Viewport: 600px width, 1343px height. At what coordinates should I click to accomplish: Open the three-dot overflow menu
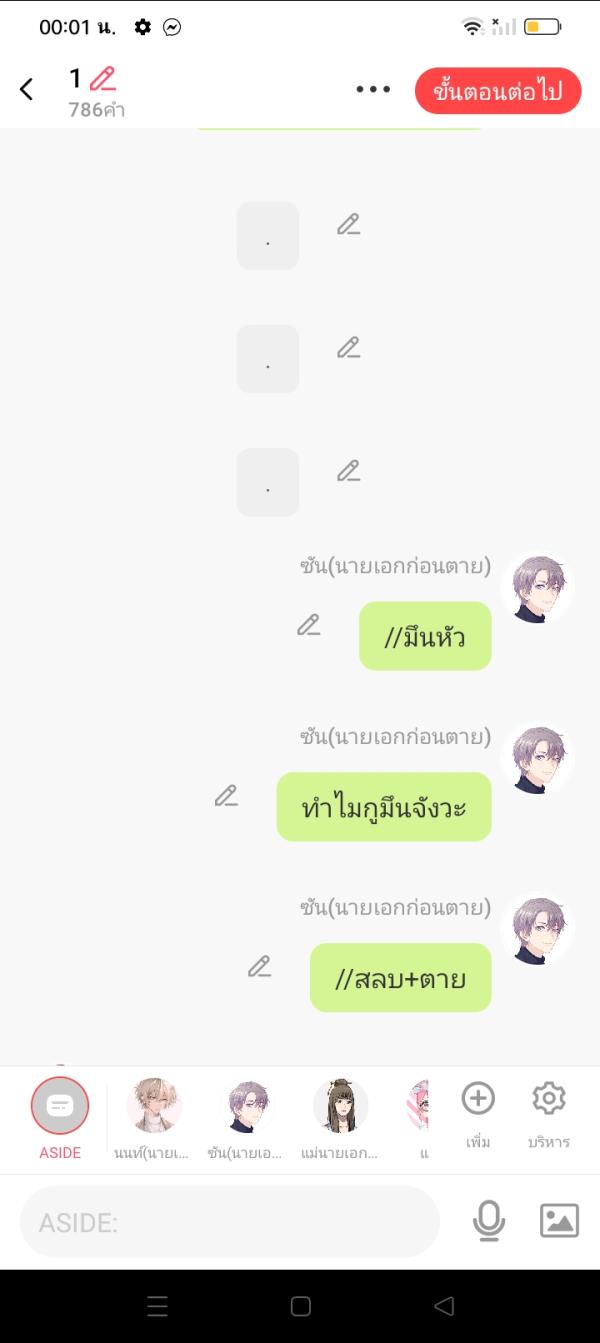[x=373, y=89]
